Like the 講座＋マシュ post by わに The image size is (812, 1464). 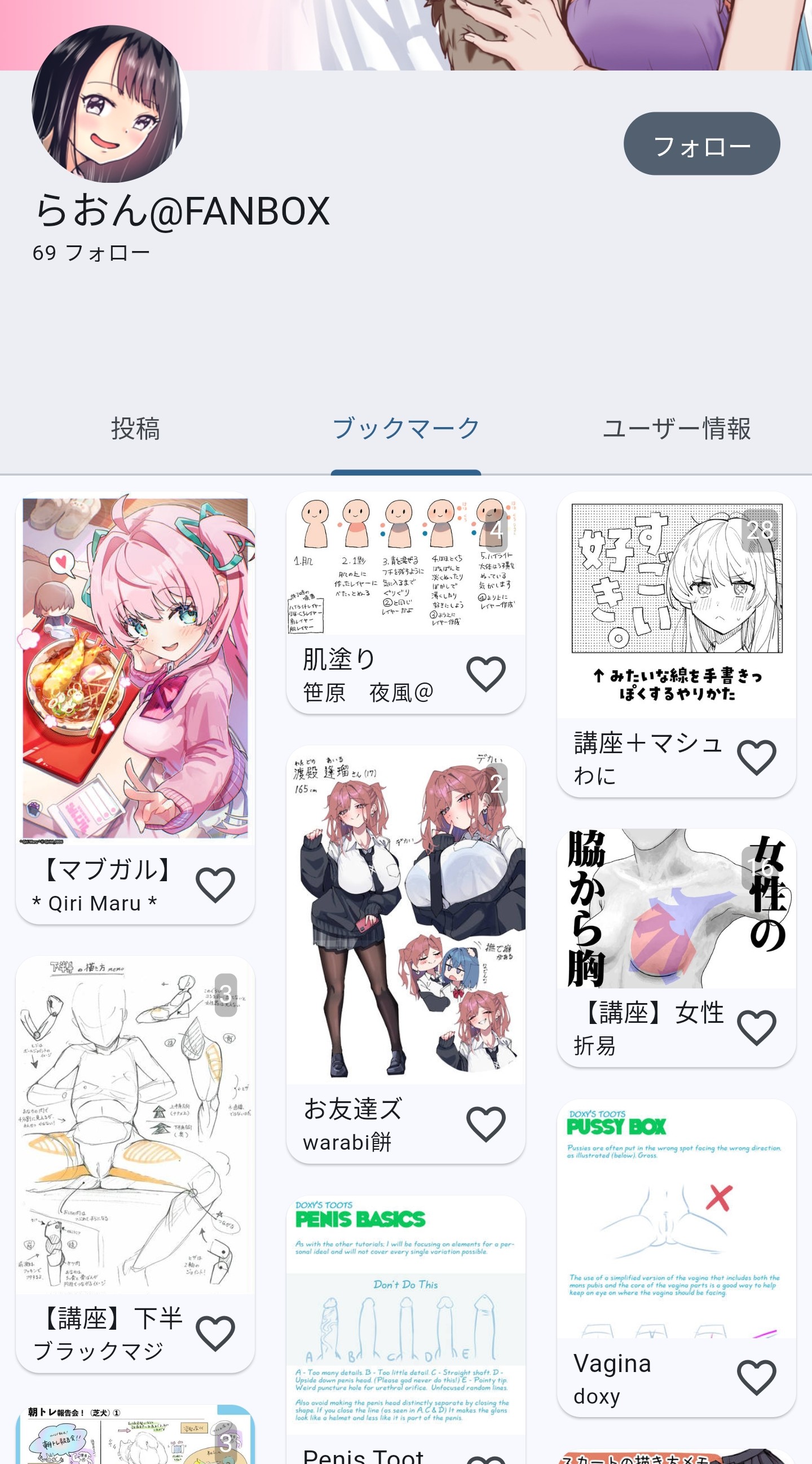click(x=756, y=758)
